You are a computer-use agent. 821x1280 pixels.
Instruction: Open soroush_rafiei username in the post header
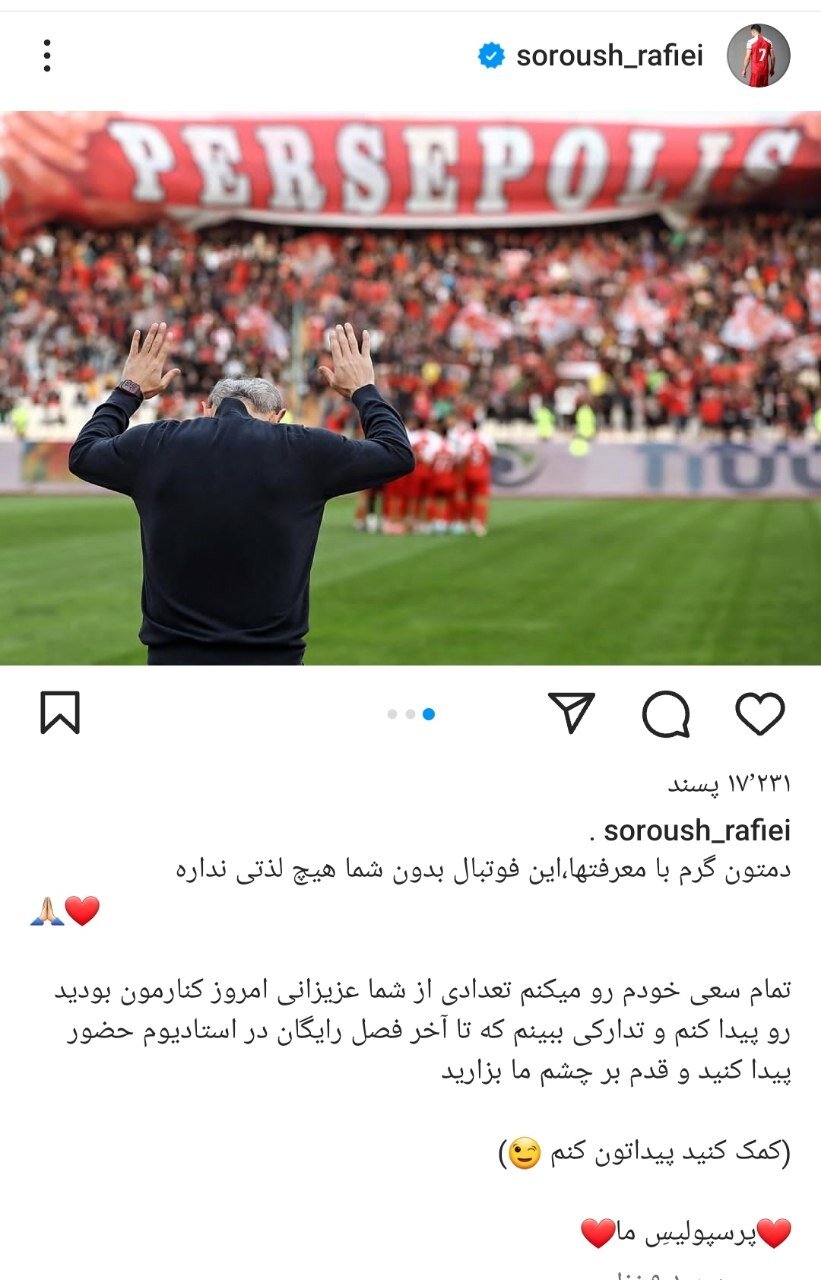(609, 56)
